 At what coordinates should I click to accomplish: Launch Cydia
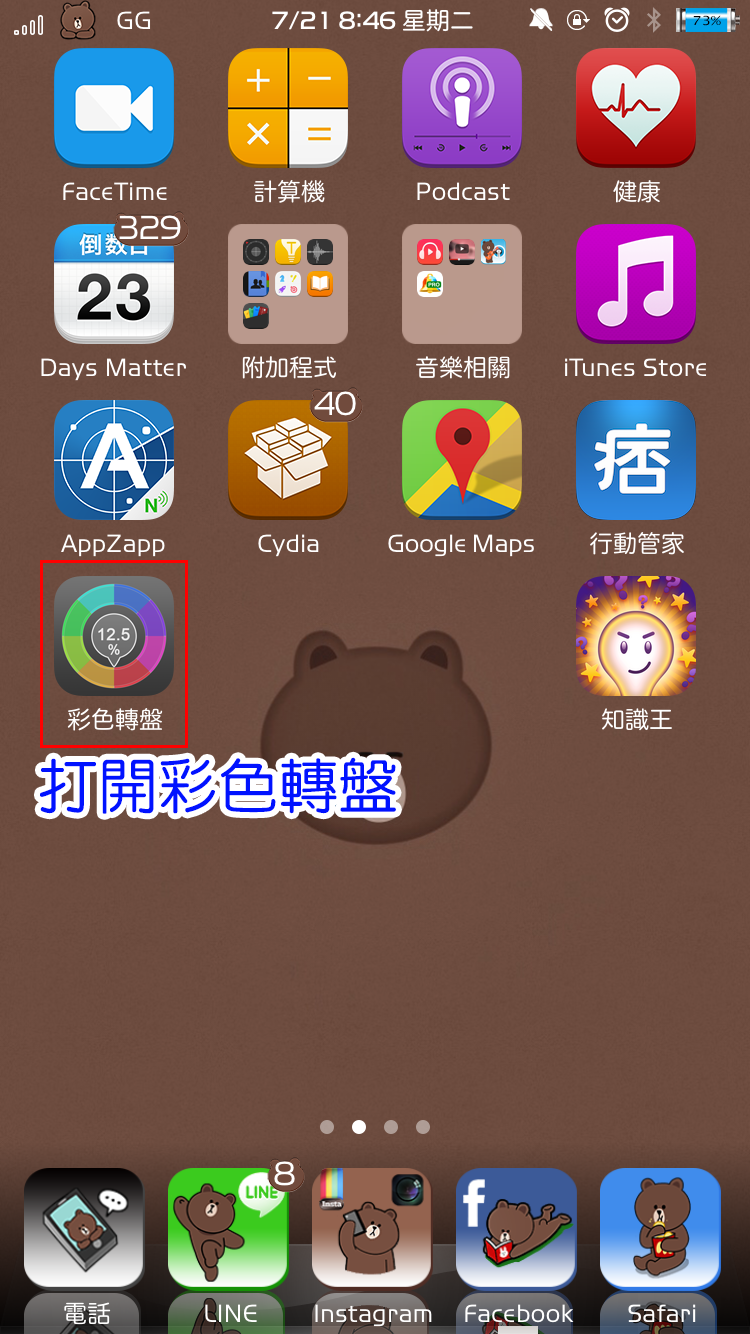tap(288, 460)
